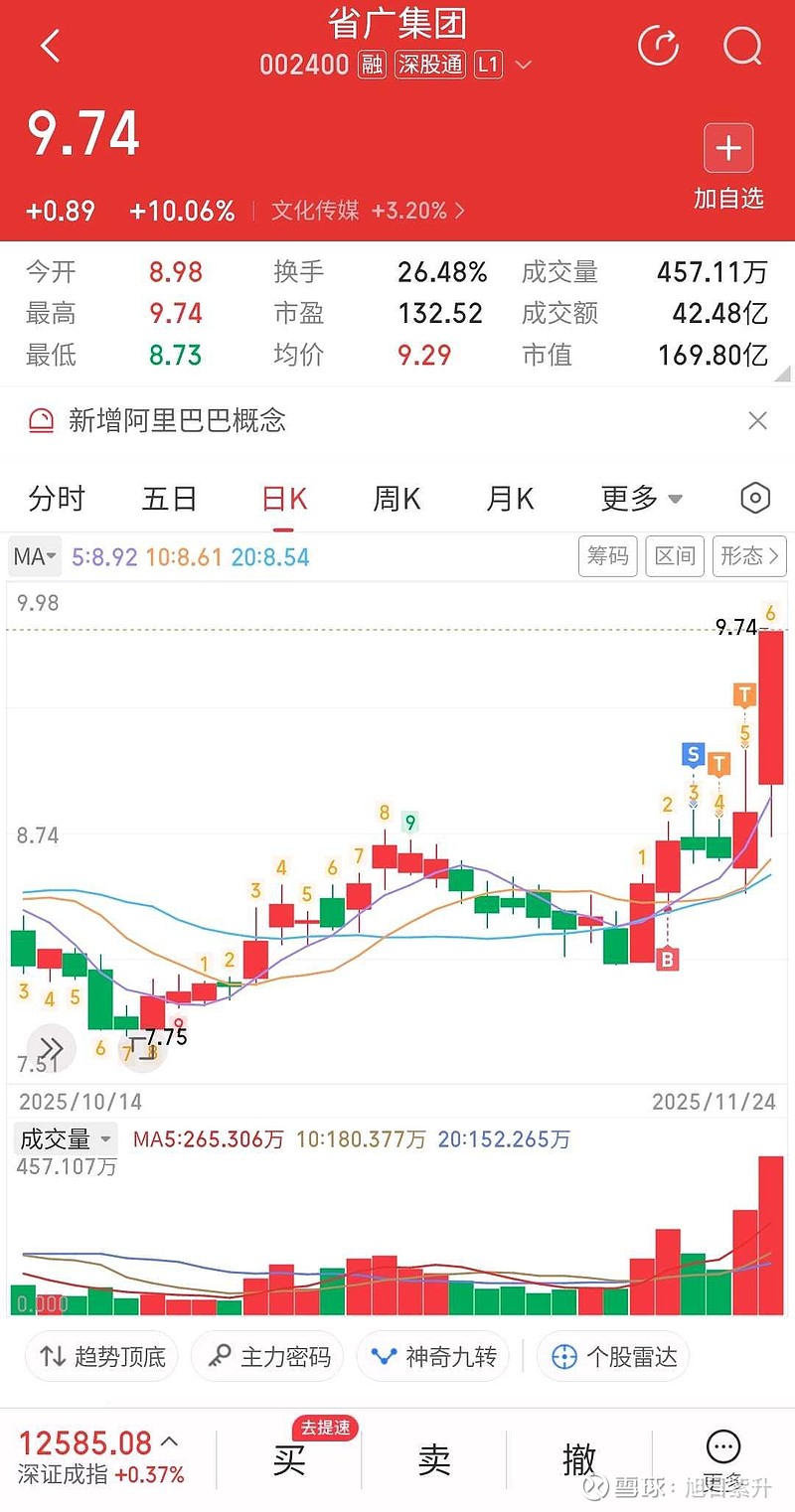The width and height of the screenshot is (795, 1512).
Task: Open the 个股雷达 radar feature
Action: 613,1356
